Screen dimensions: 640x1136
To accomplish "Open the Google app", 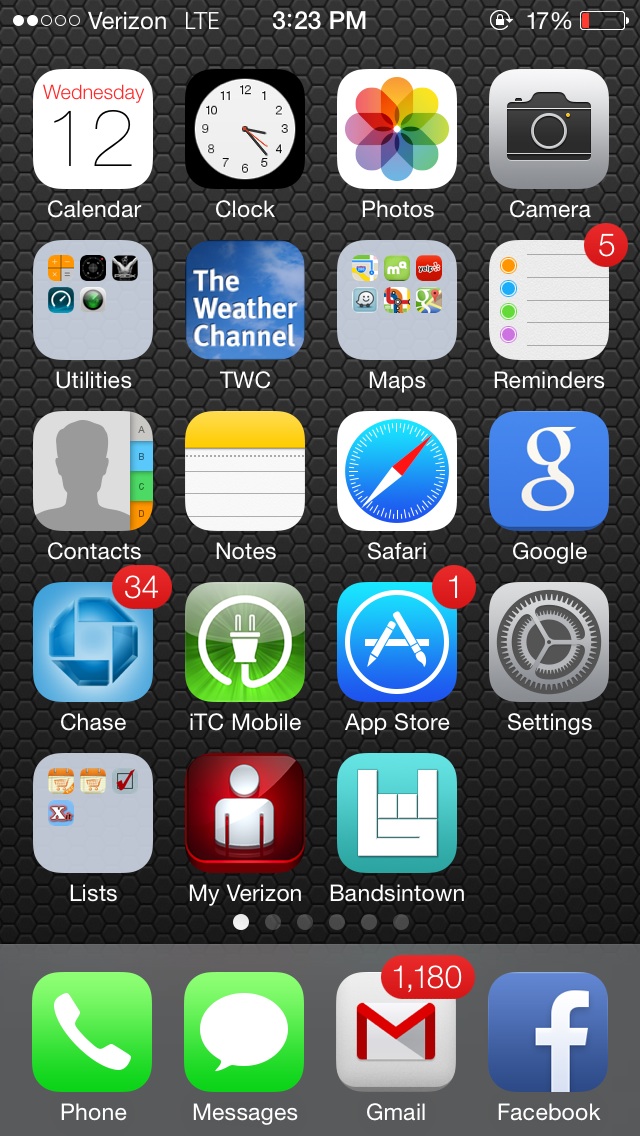I will pyautogui.click(x=549, y=471).
